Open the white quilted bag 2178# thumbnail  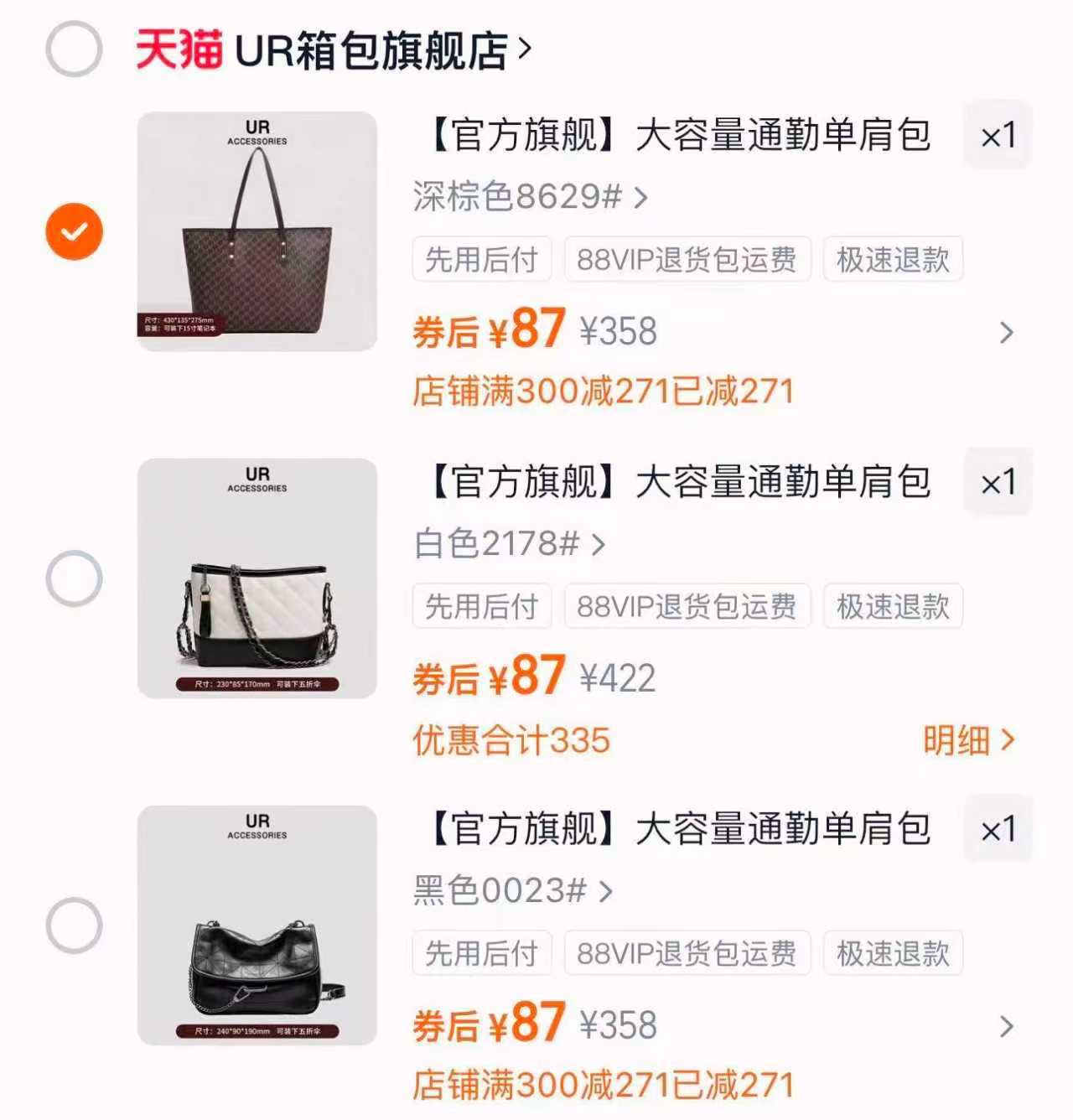256,578
